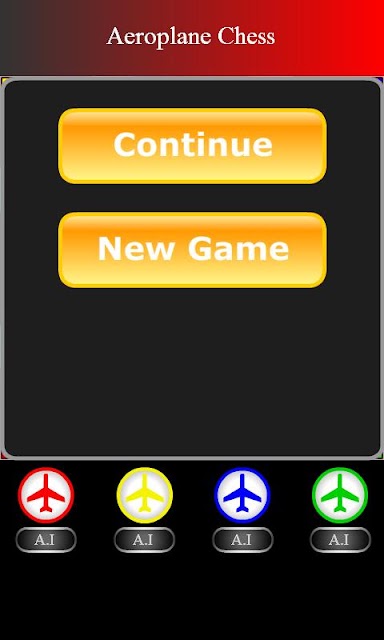The height and width of the screenshot is (640, 384).
Task: Continue the saved game
Action: point(192,146)
